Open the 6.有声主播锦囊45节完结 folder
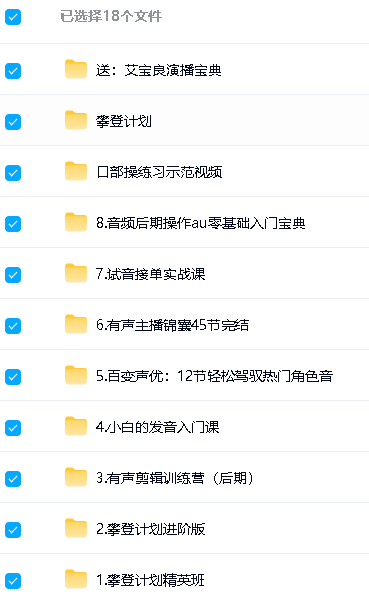This screenshot has width=369, height=597. point(173,325)
